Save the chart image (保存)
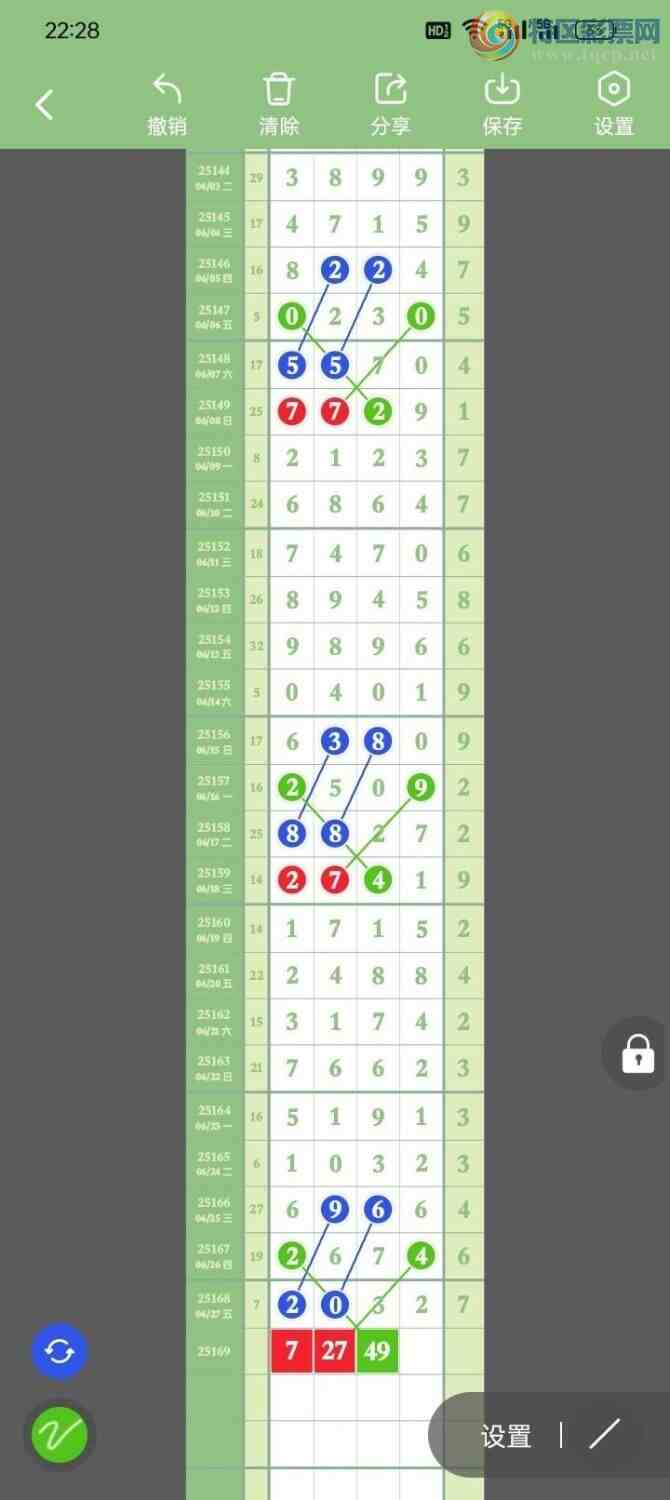This screenshot has height=1500, width=670. pos(502,104)
